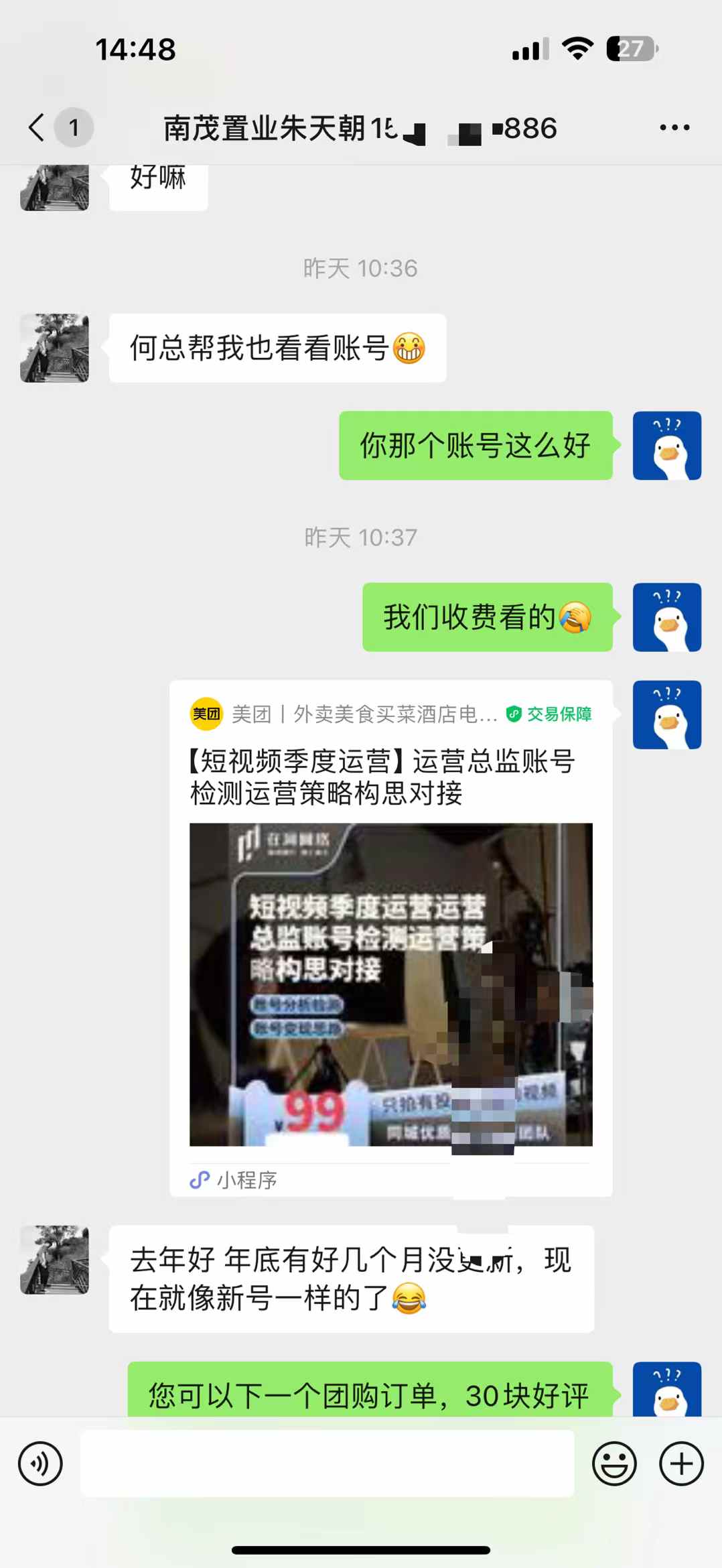Tap own duck avatar beside 你那个账号这么好
This screenshot has width=722, height=1568.
pos(667,446)
